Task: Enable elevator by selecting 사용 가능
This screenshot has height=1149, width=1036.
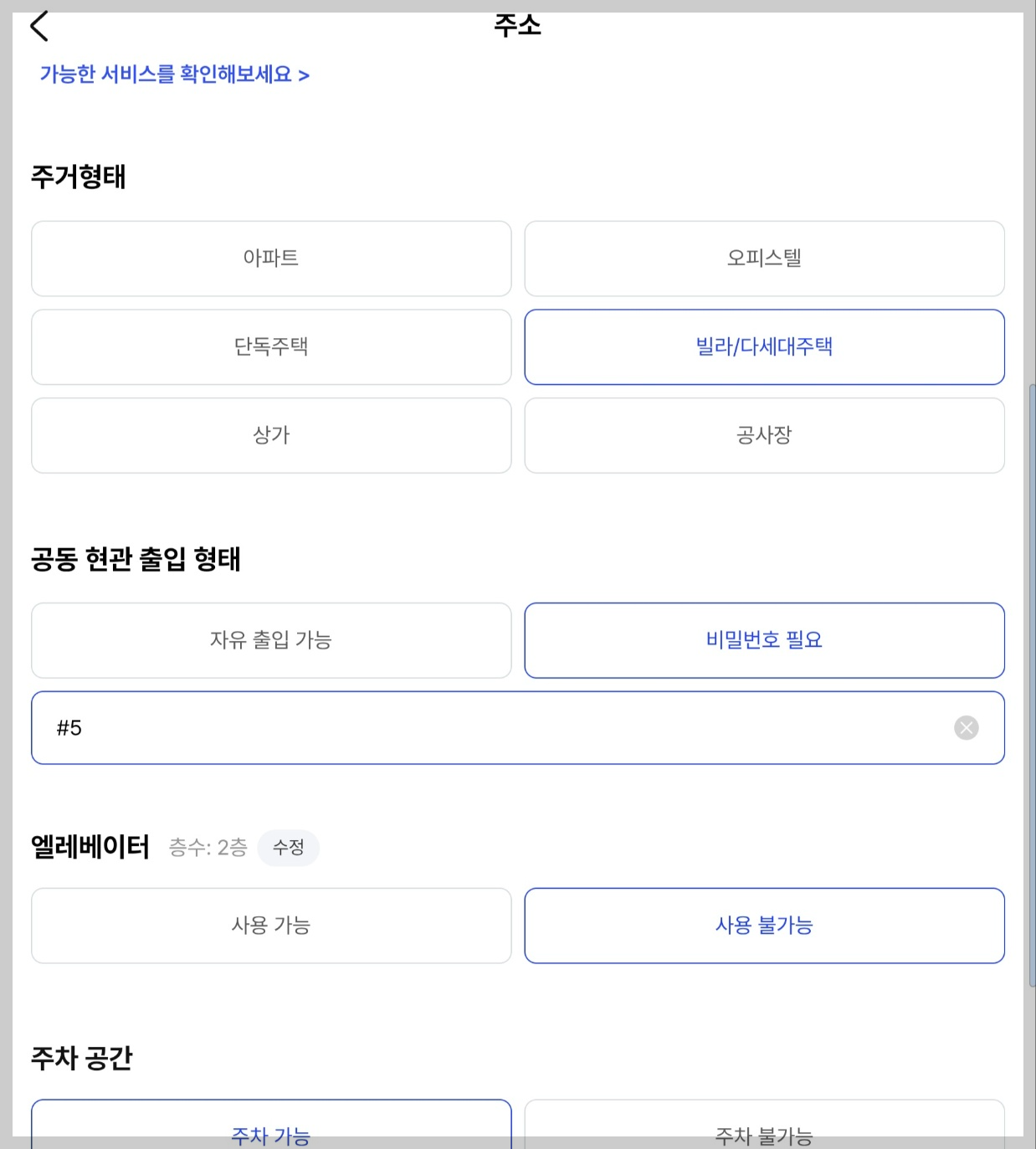Action: [x=270, y=926]
